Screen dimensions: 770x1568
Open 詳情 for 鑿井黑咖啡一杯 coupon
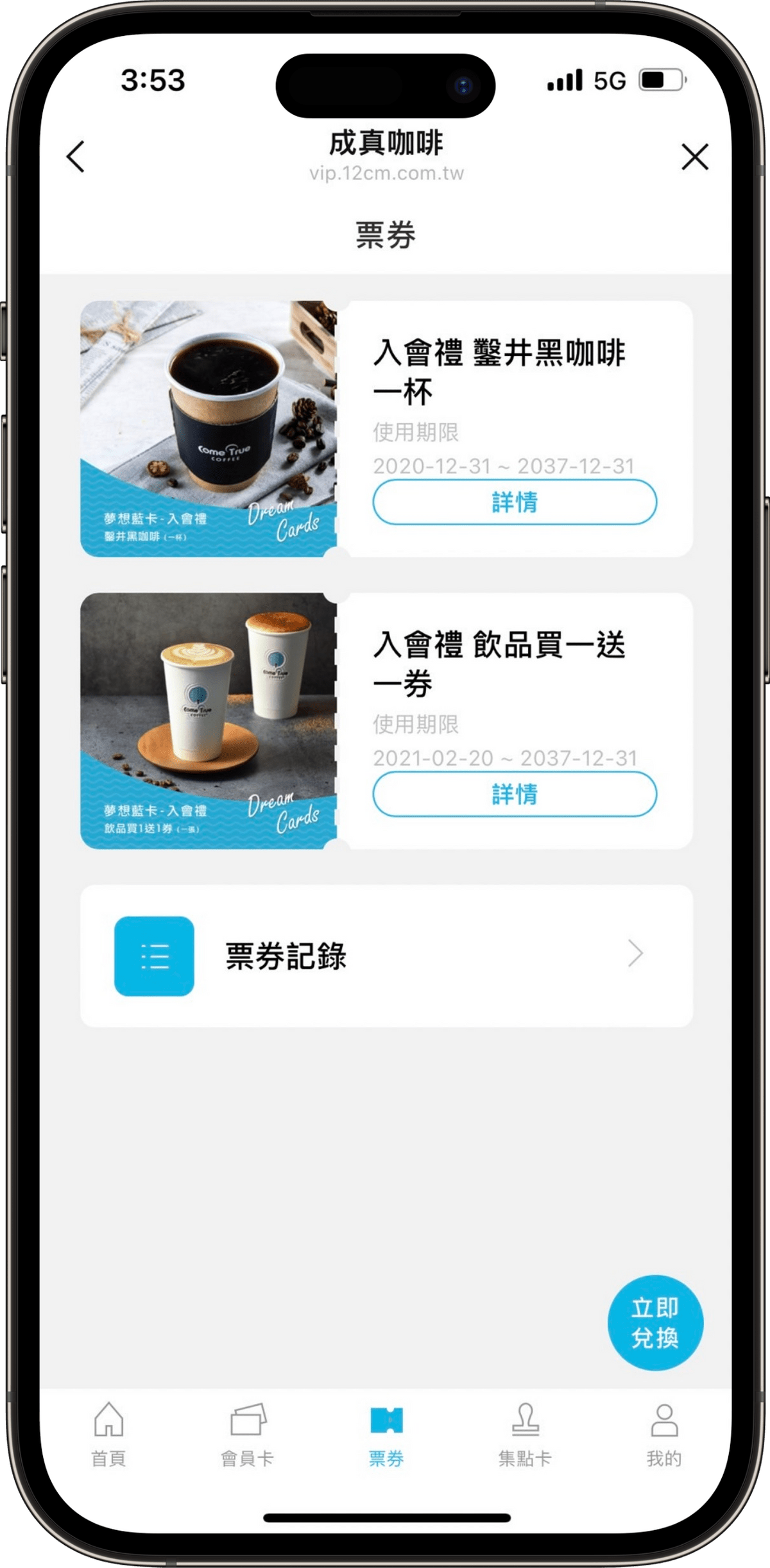(515, 502)
